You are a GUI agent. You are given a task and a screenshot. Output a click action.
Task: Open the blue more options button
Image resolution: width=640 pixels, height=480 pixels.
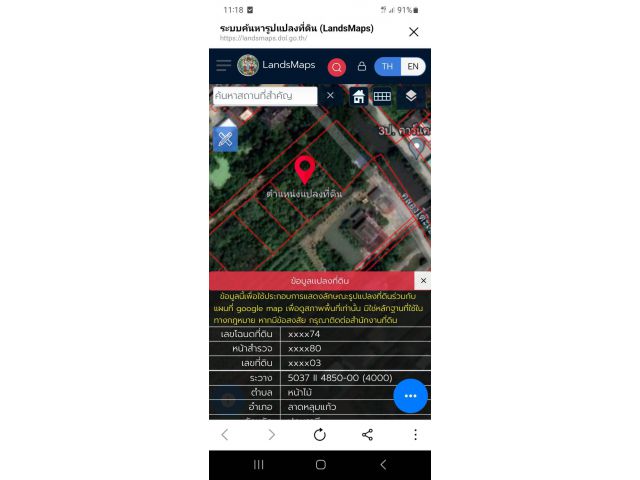409,396
